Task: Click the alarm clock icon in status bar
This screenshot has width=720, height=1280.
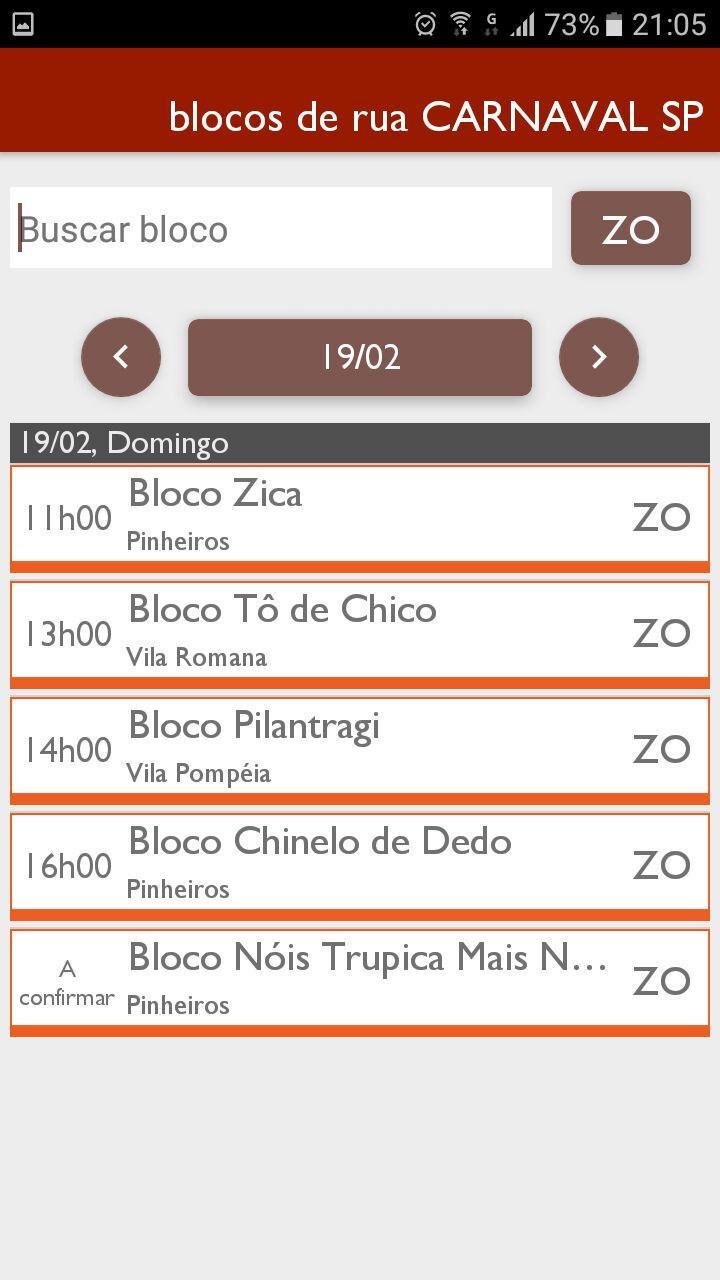Action: [x=425, y=25]
